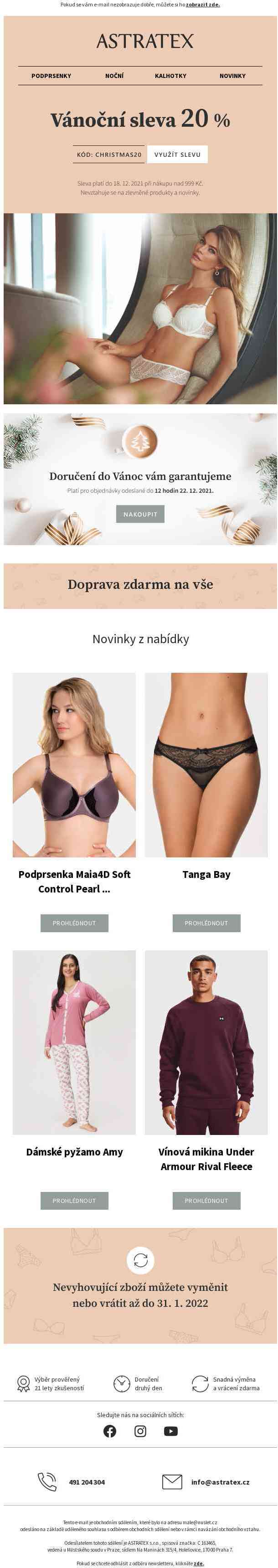Open the Dámské pyžamo Amy product image
Image resolution: width=278 pixels, height=1568 pixels.
[x=74, y=1042]
